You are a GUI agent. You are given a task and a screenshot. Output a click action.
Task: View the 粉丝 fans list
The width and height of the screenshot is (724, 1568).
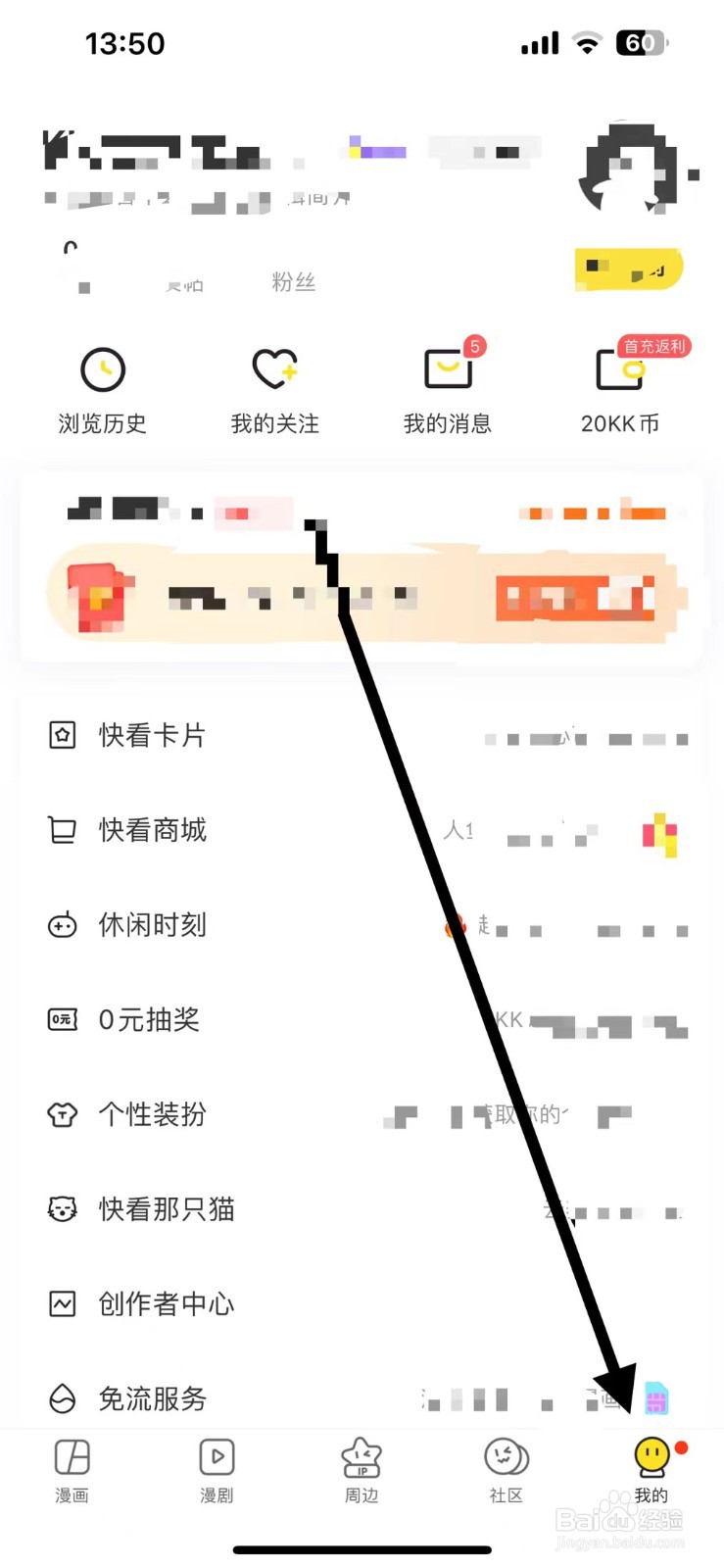291,283
